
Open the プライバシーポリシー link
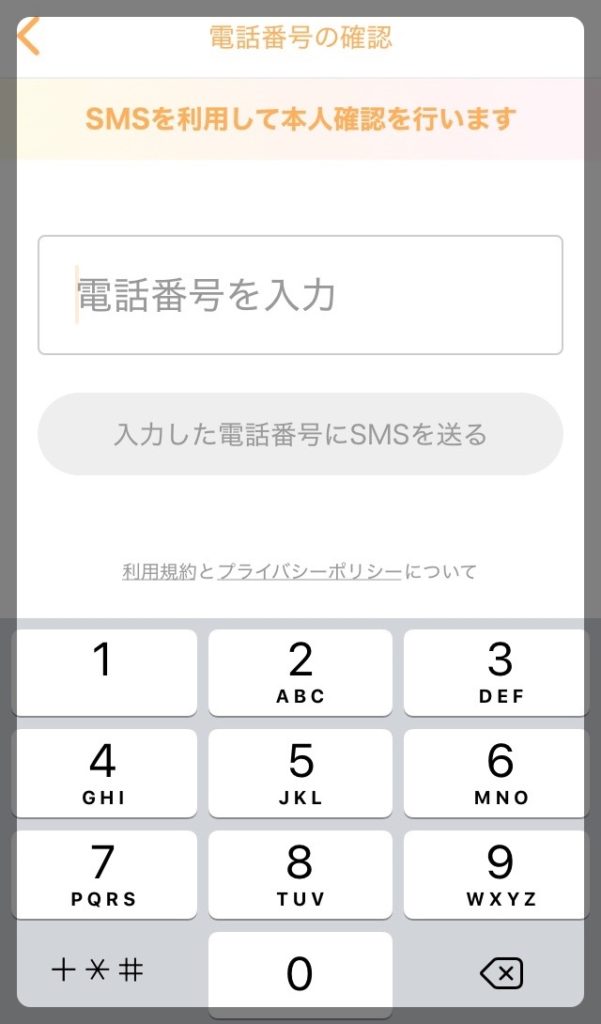[x=310, y=572]
